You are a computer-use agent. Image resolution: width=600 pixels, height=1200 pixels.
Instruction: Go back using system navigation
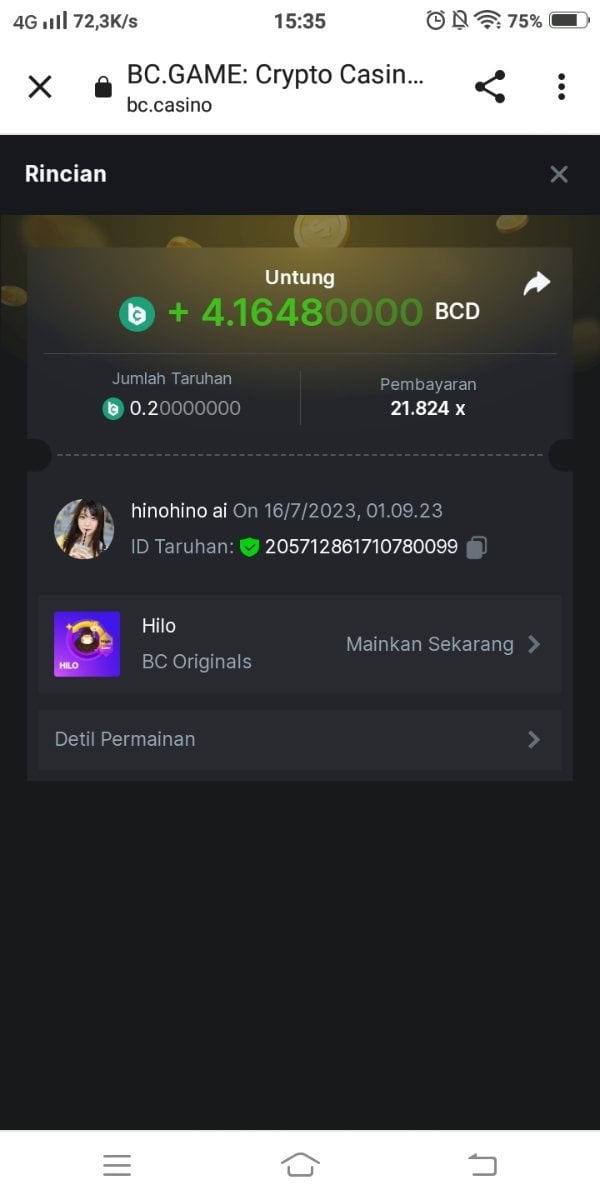coord(482,1164)
